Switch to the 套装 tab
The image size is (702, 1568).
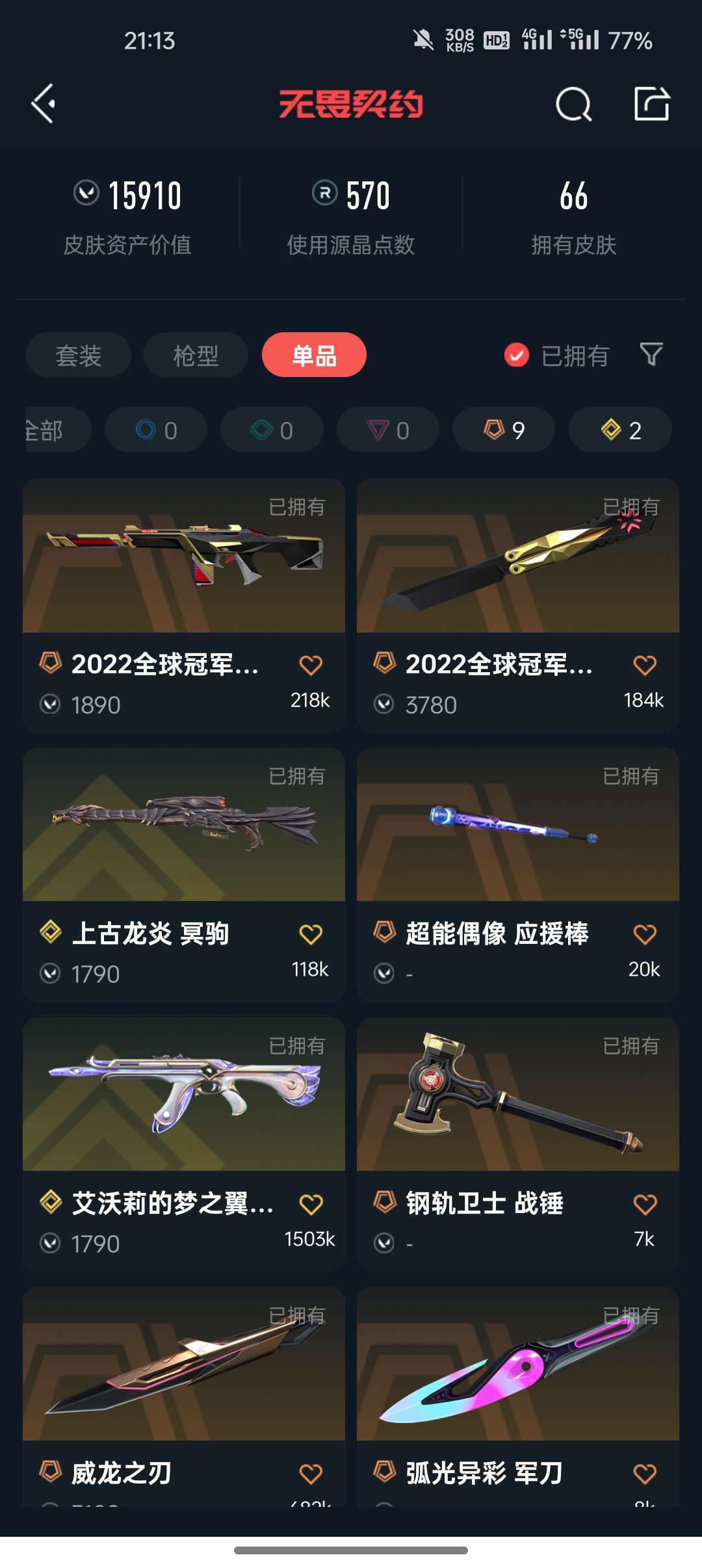click(x=79, y=355)
